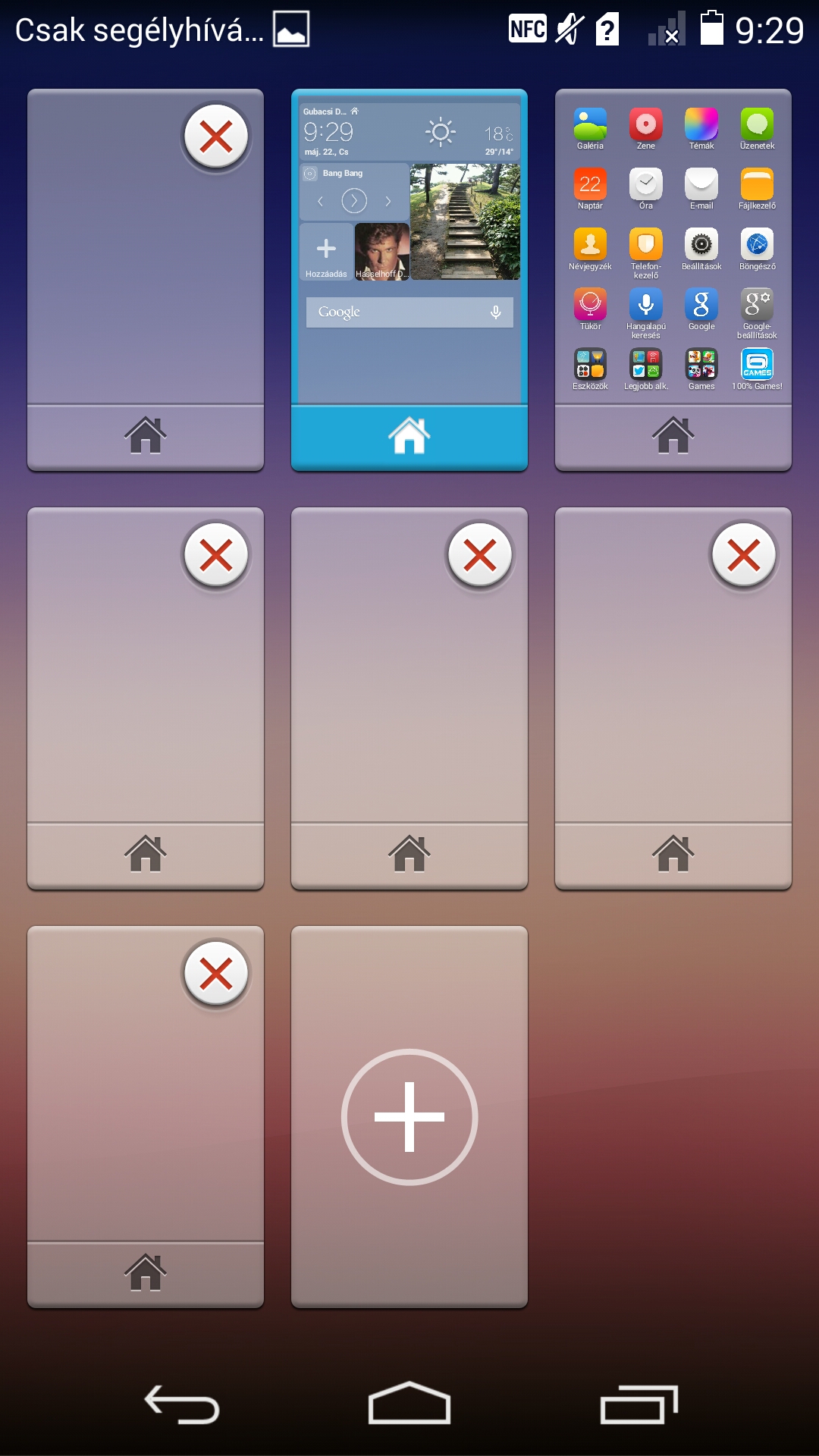Remove the very first empty home screen page
819x1456 pixels.
[x=216, y=137]
